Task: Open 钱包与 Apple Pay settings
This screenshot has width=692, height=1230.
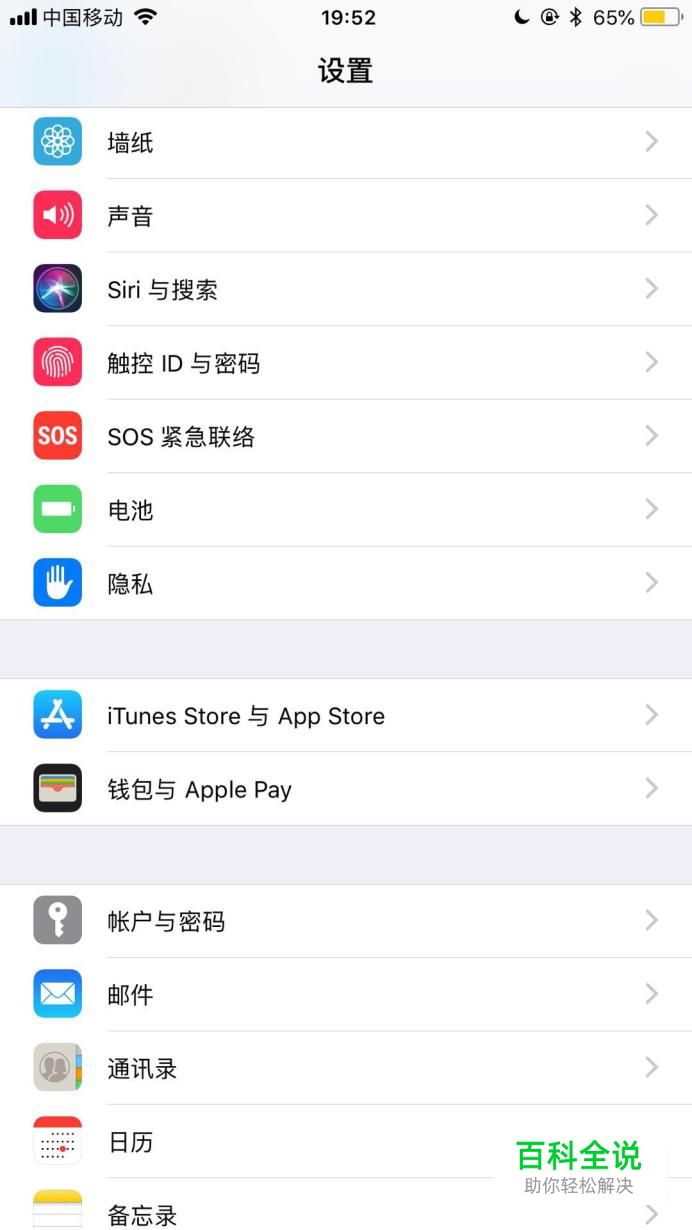Action: [x=345, y=789]
